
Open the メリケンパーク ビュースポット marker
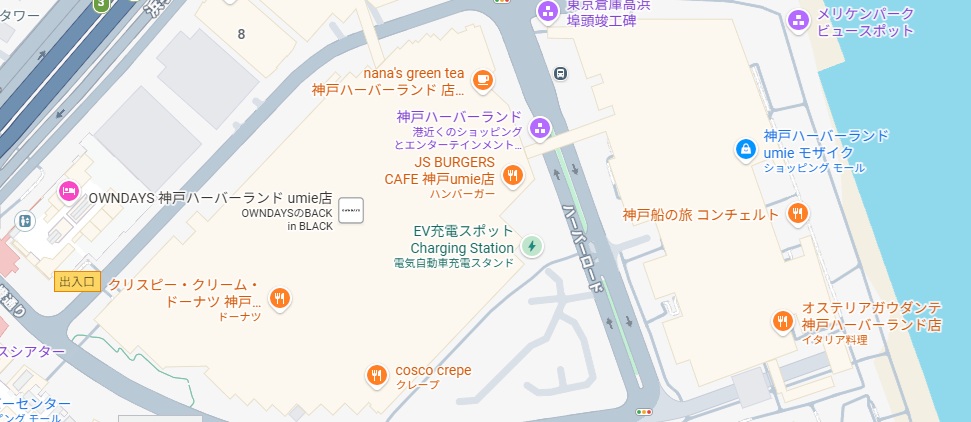(x=798, y=19)
